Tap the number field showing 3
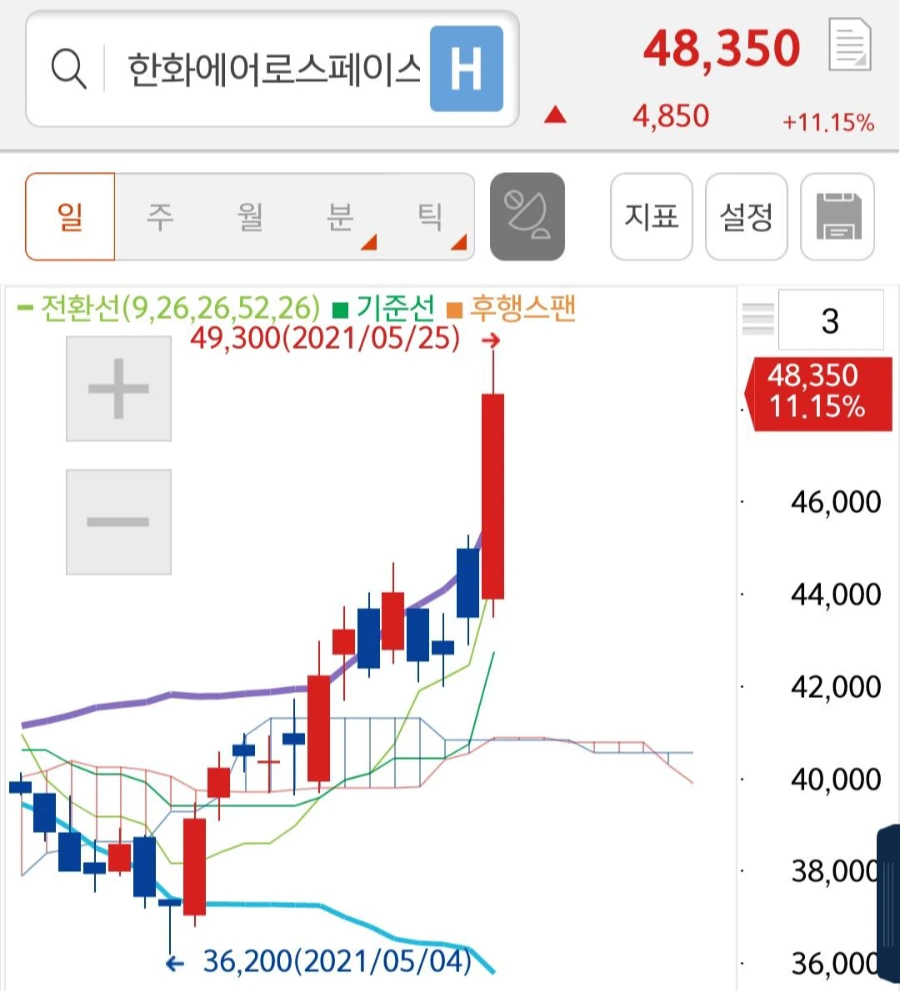The image size is (900, 991). [830, 321]
